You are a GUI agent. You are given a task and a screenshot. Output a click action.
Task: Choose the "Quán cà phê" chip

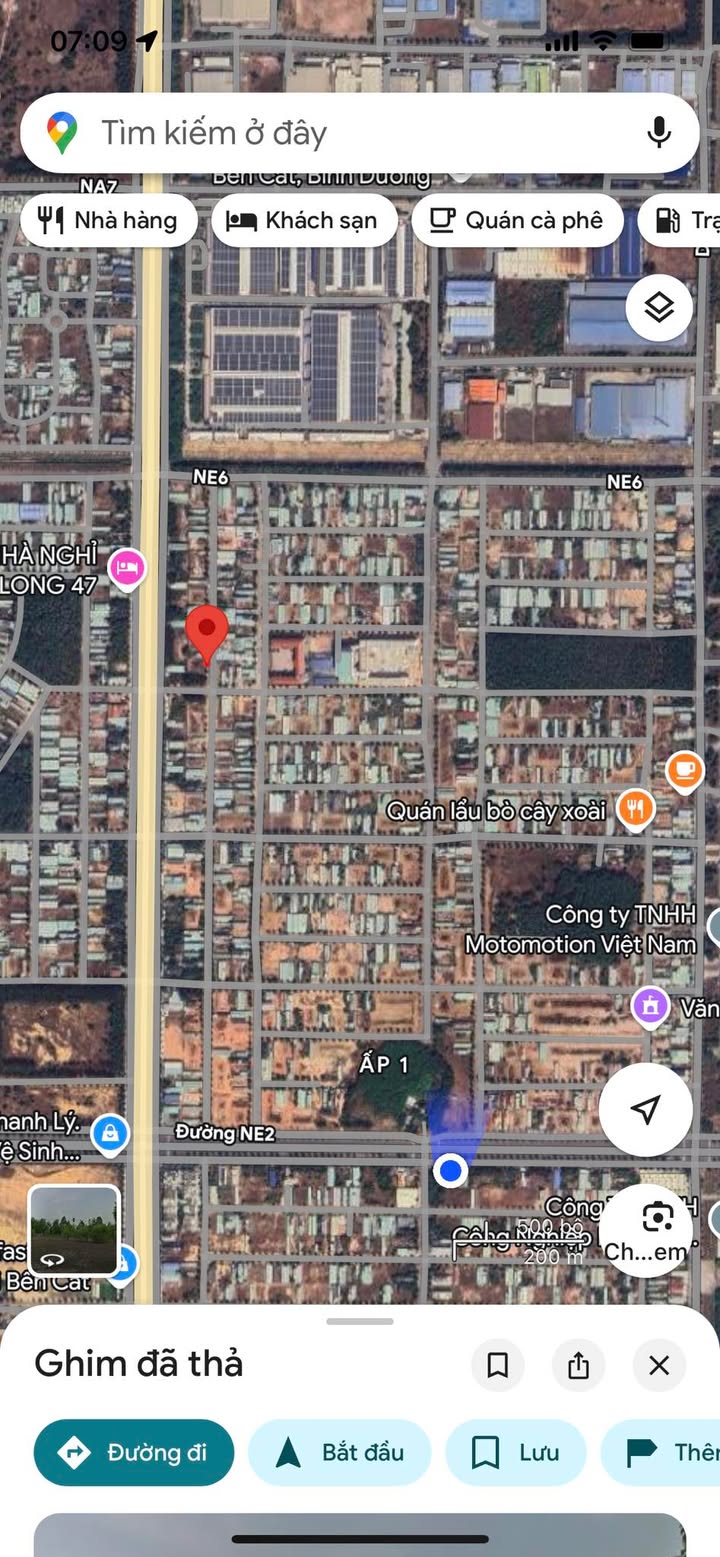(517, 221)
